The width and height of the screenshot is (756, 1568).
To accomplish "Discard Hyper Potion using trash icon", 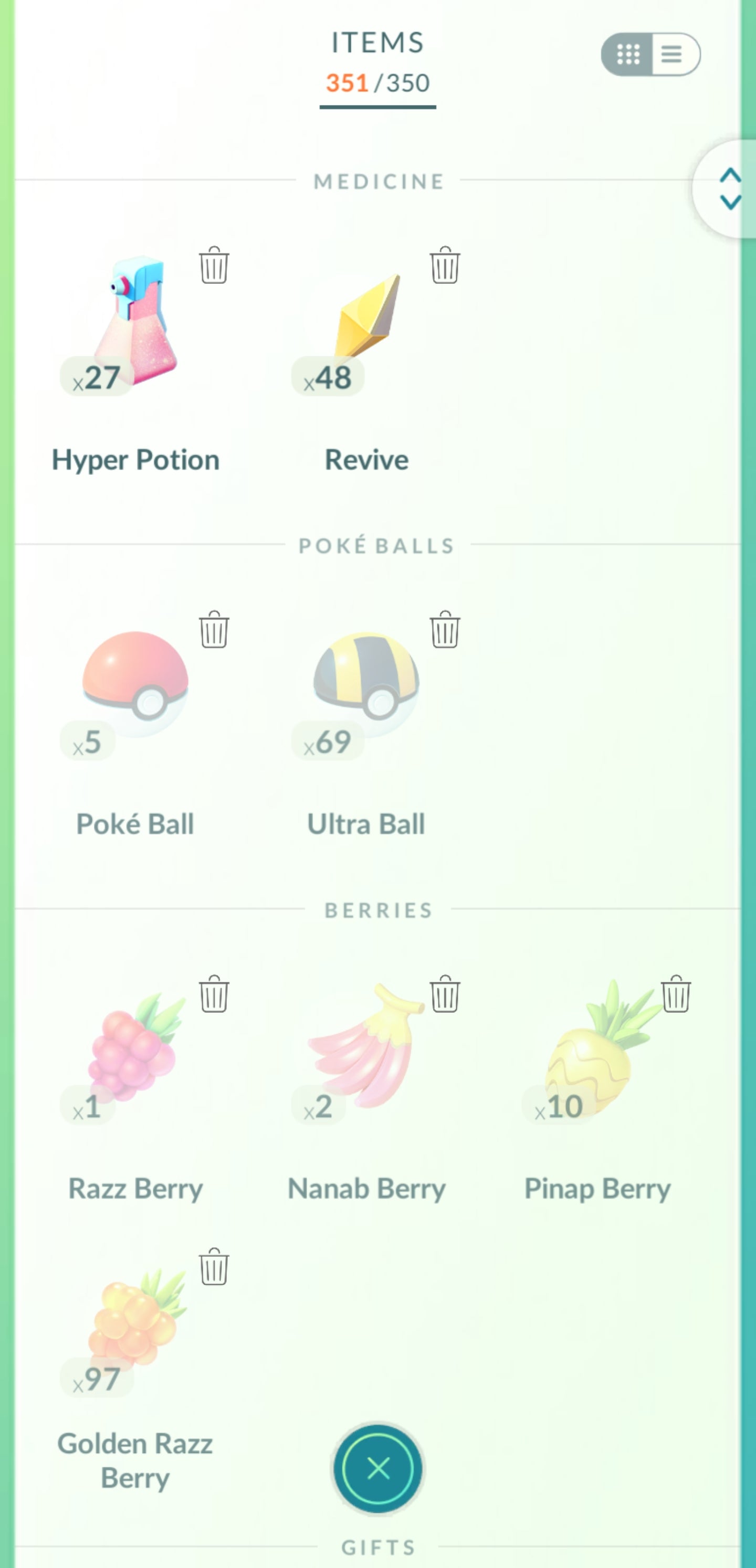I will coord(214,266).
